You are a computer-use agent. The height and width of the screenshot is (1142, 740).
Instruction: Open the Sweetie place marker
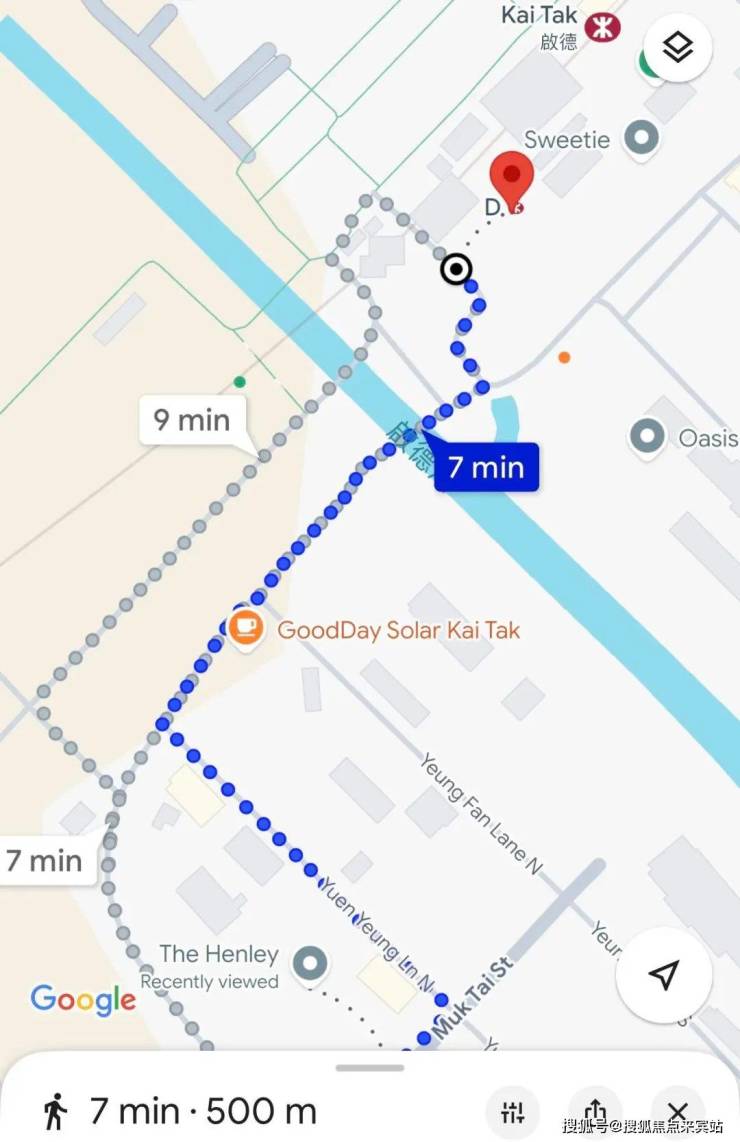[641, 138]
